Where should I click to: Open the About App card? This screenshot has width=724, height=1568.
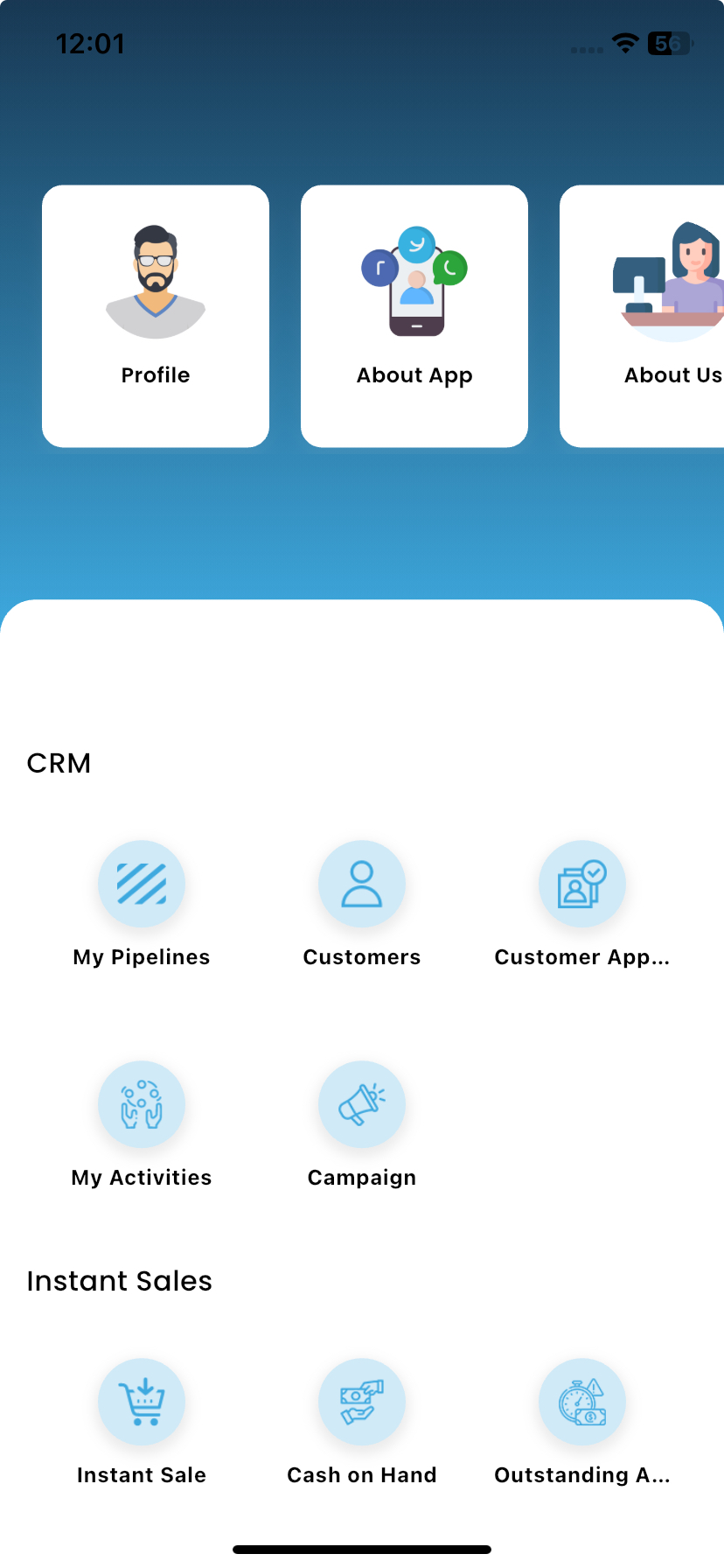414,316
